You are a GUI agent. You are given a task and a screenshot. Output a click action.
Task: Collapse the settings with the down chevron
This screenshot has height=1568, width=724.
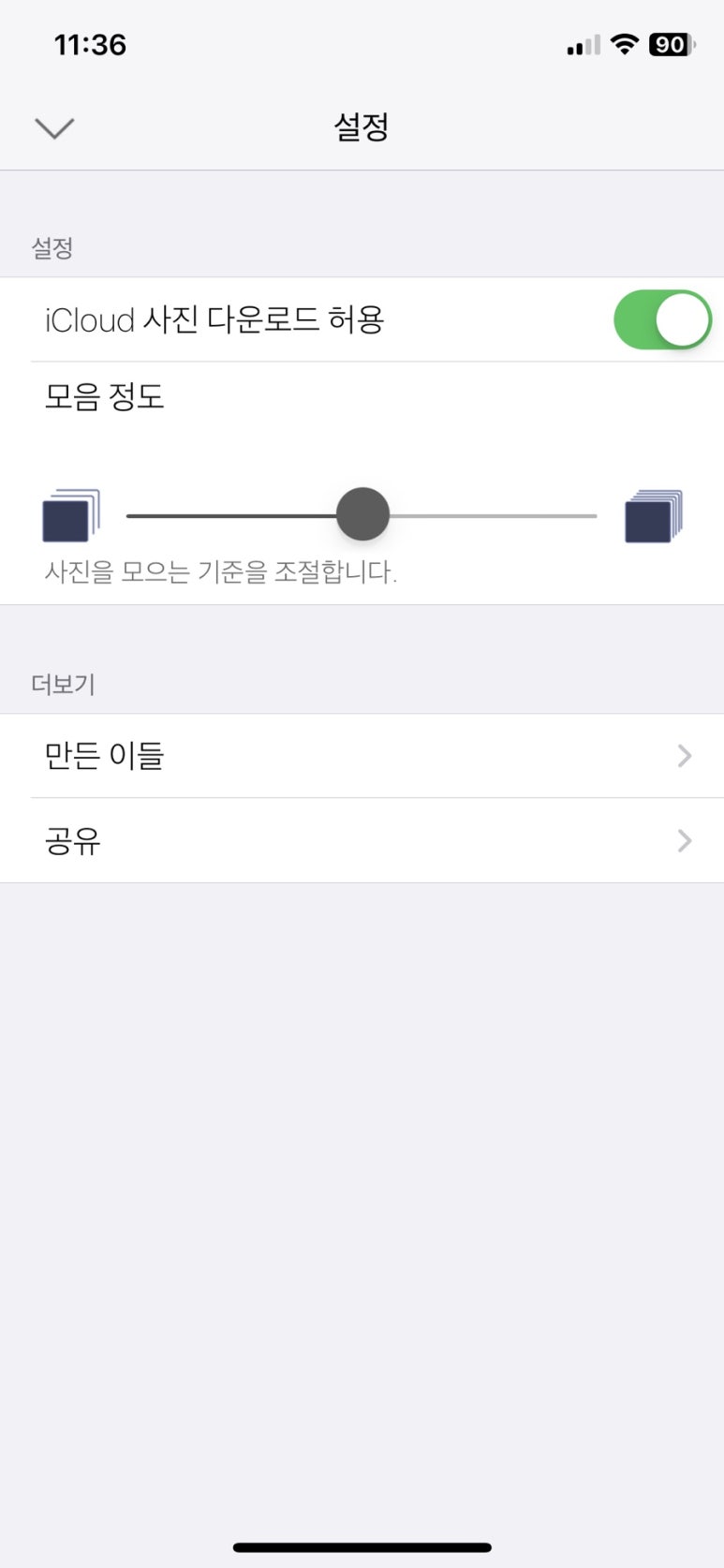[x=54, y=128]
